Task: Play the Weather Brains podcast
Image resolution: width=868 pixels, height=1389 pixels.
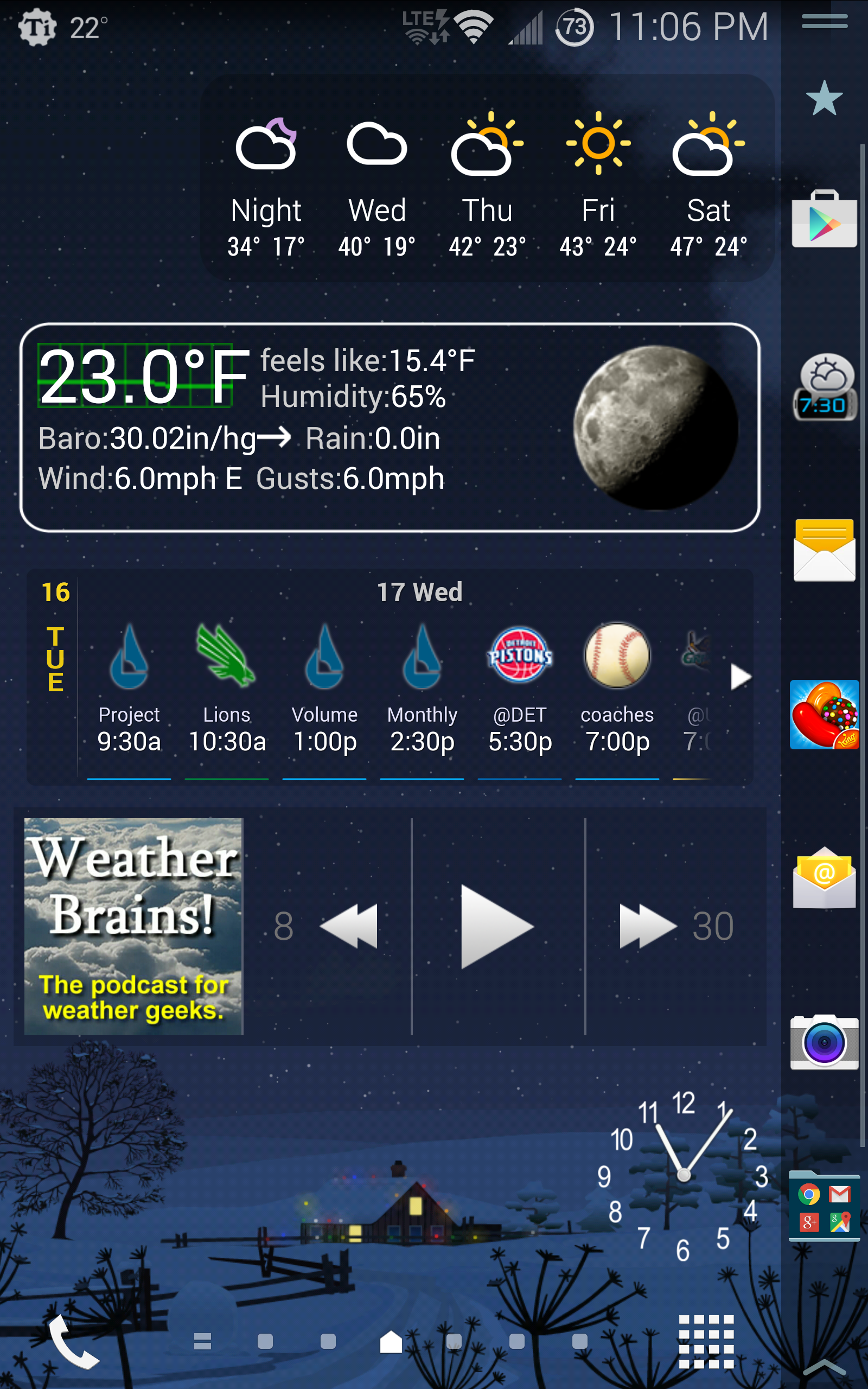Action: click(x=497, y=926)
